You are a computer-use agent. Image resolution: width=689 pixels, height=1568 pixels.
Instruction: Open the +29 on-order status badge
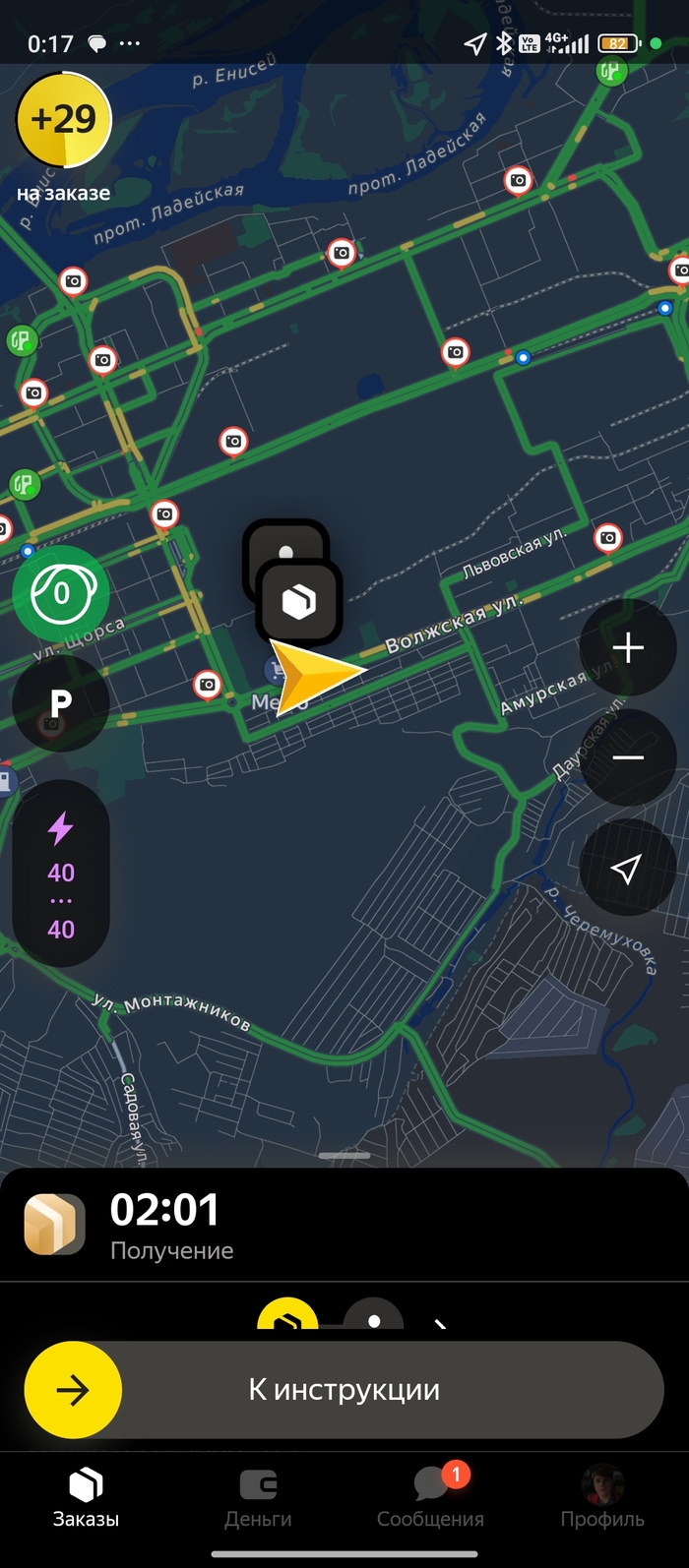click(64, 122)
